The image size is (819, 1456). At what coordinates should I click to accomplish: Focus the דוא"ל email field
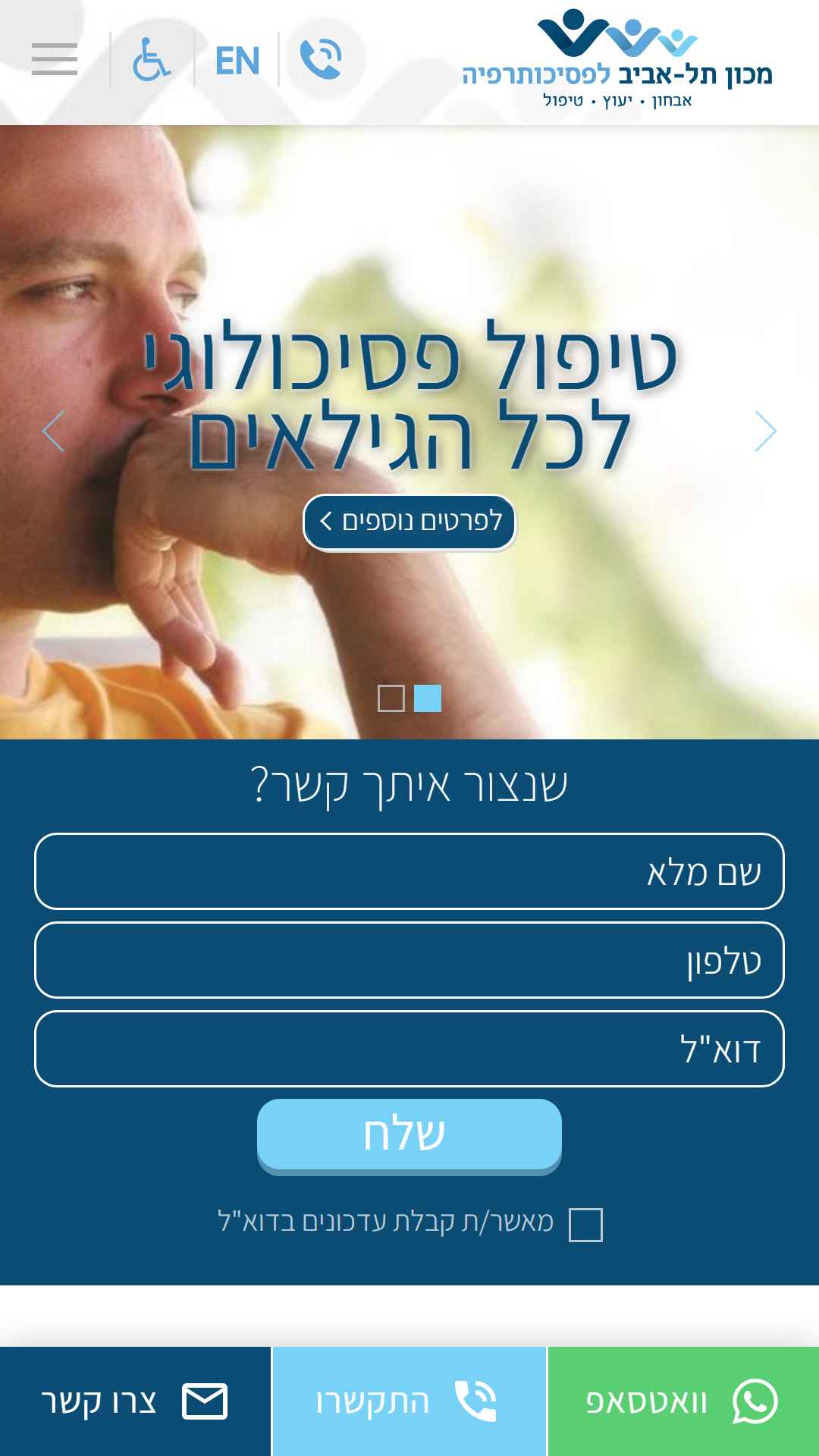point(409,1049)
